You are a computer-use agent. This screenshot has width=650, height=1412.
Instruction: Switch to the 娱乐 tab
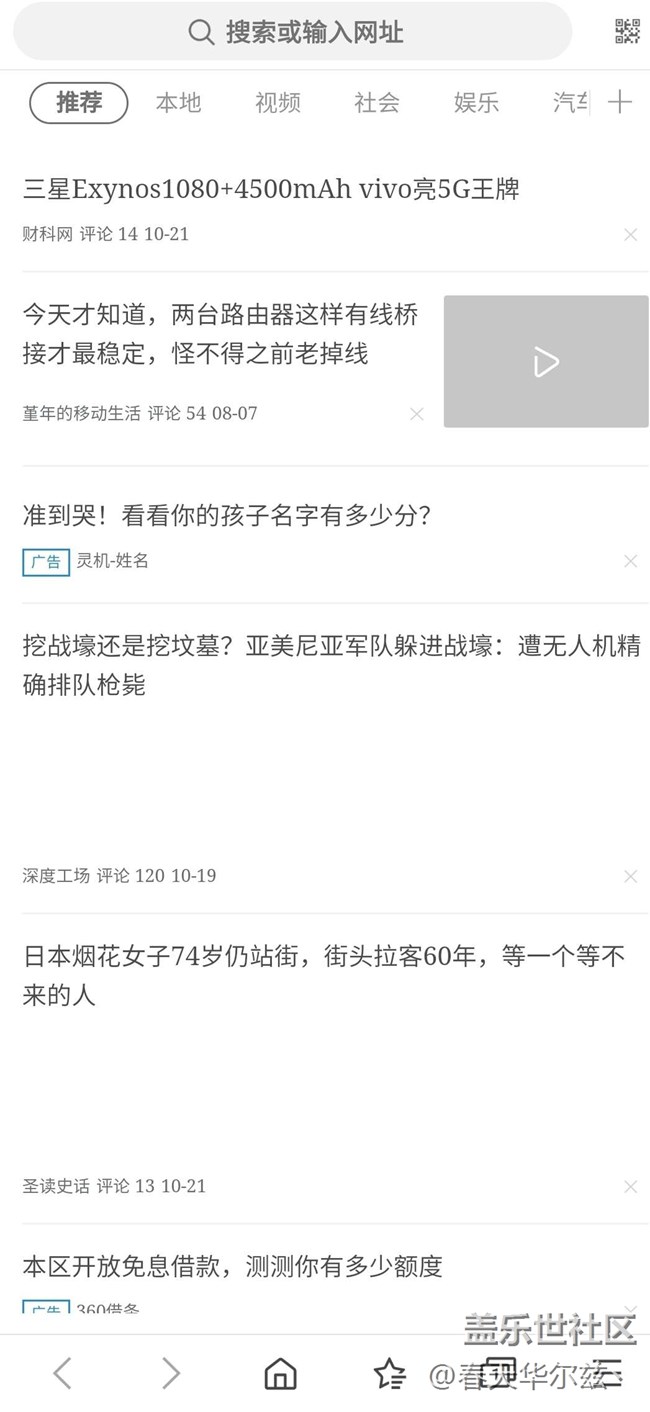(x=476, y=102)
